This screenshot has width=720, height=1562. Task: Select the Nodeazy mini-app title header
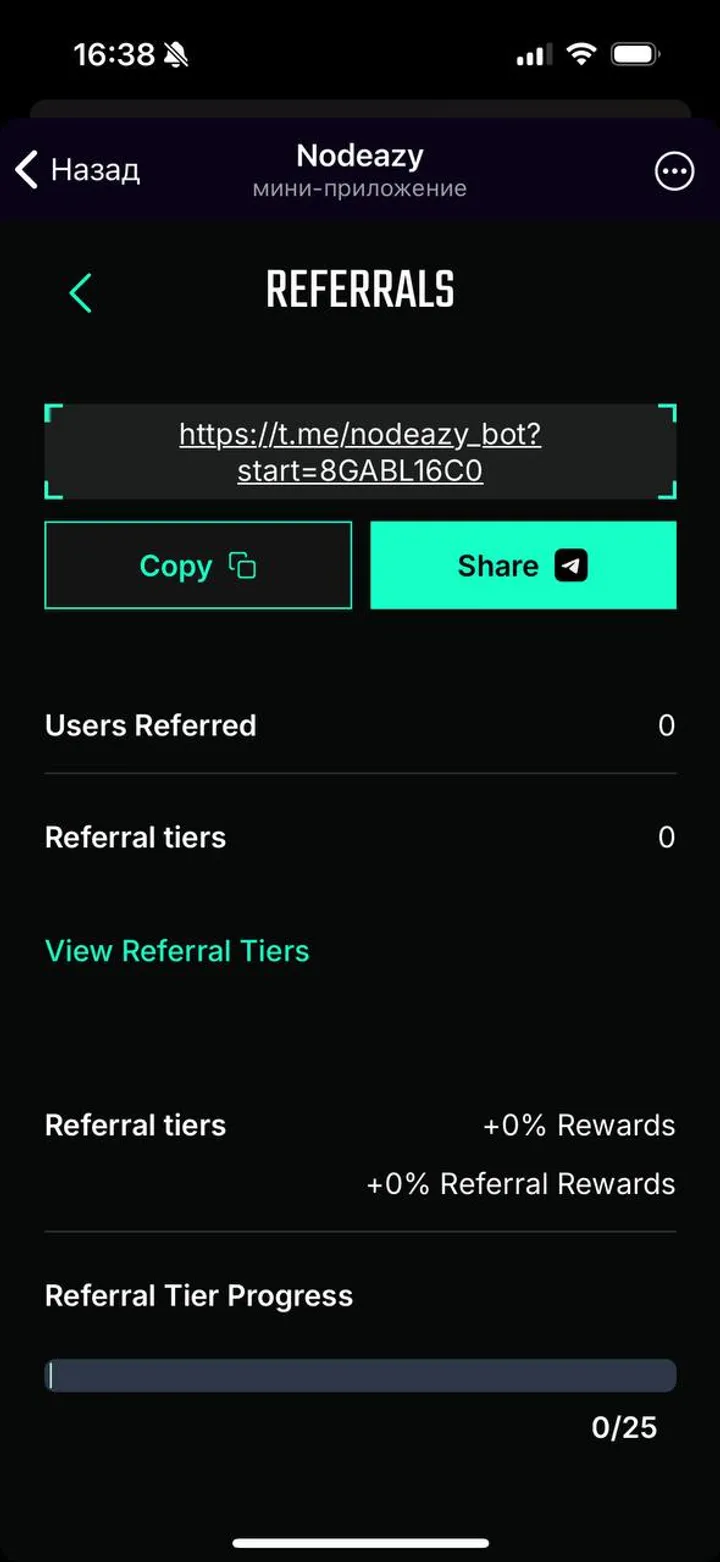click(360, 155)
